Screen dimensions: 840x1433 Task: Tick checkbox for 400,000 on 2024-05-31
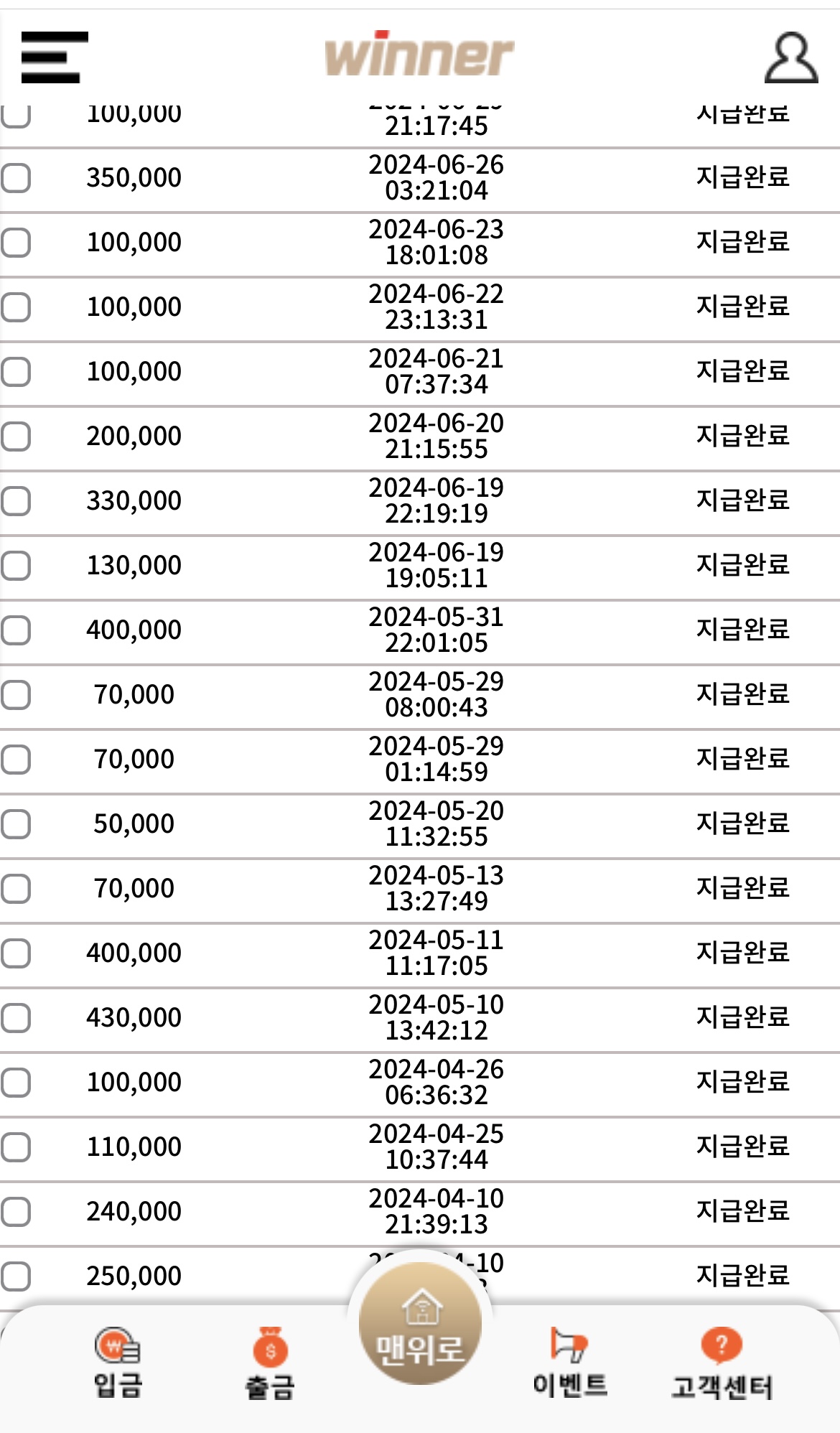pos(15,630)
